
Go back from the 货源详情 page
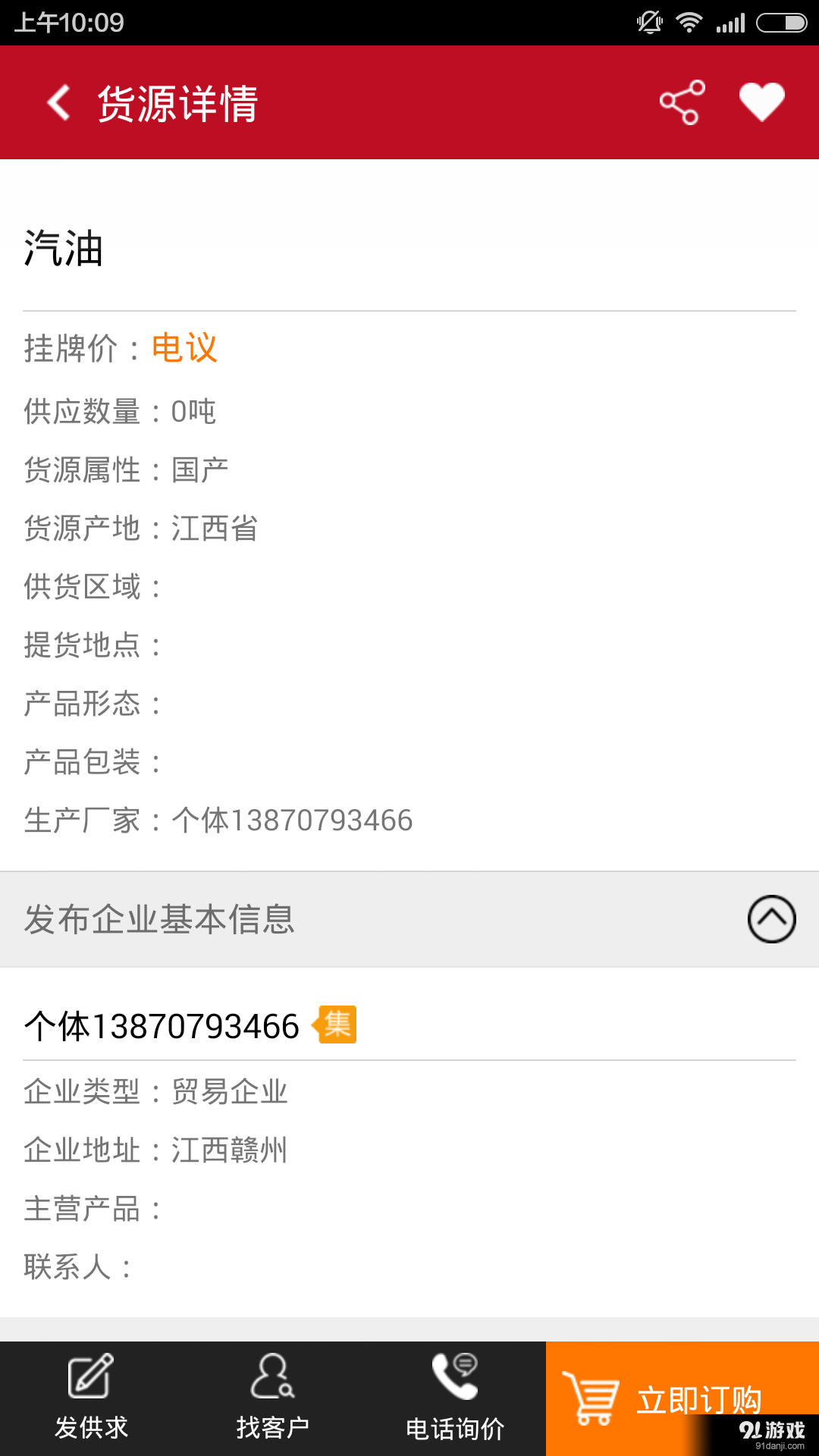point(59,102)
